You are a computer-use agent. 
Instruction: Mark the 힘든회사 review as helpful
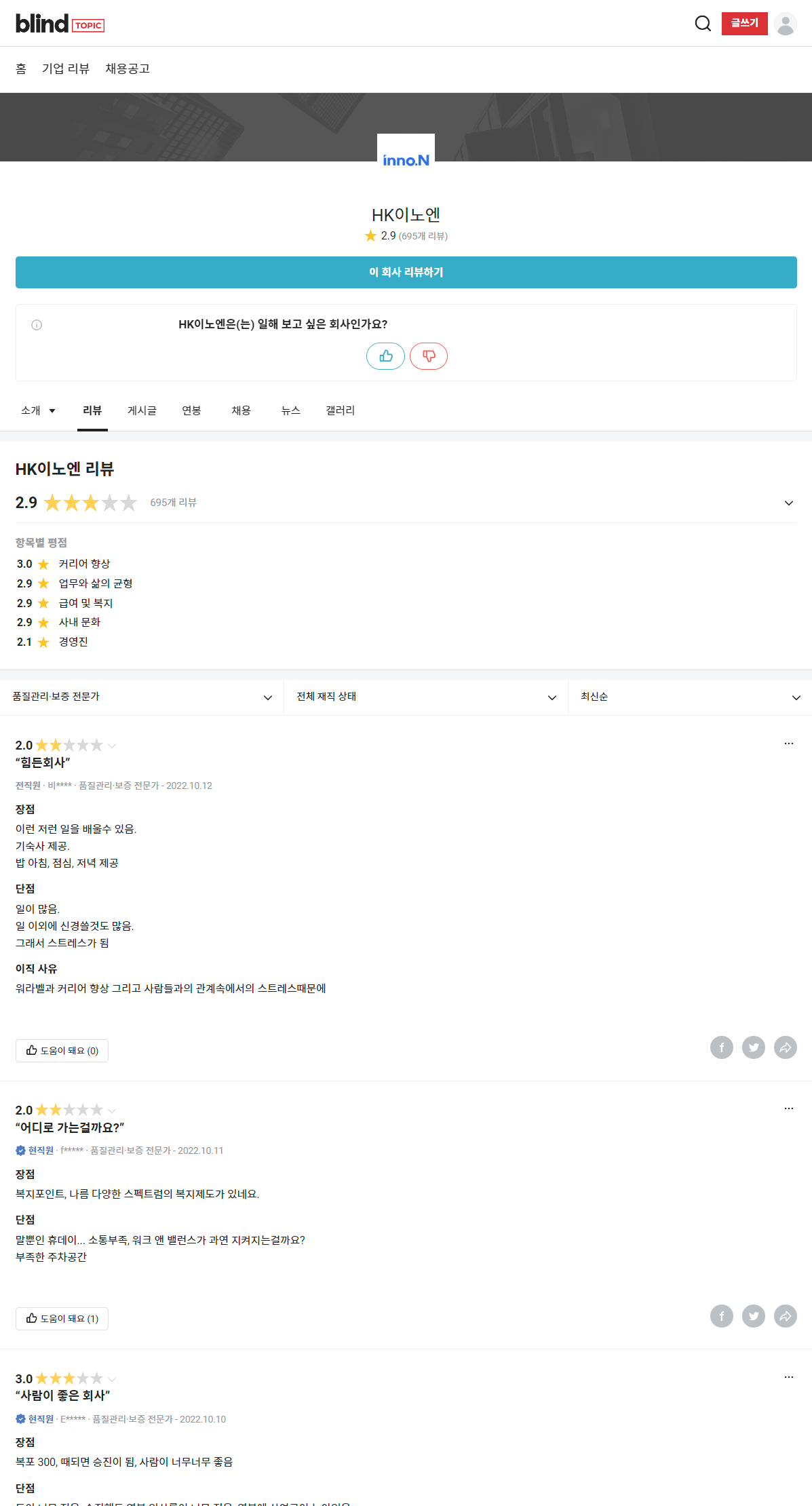(62, 1050)
